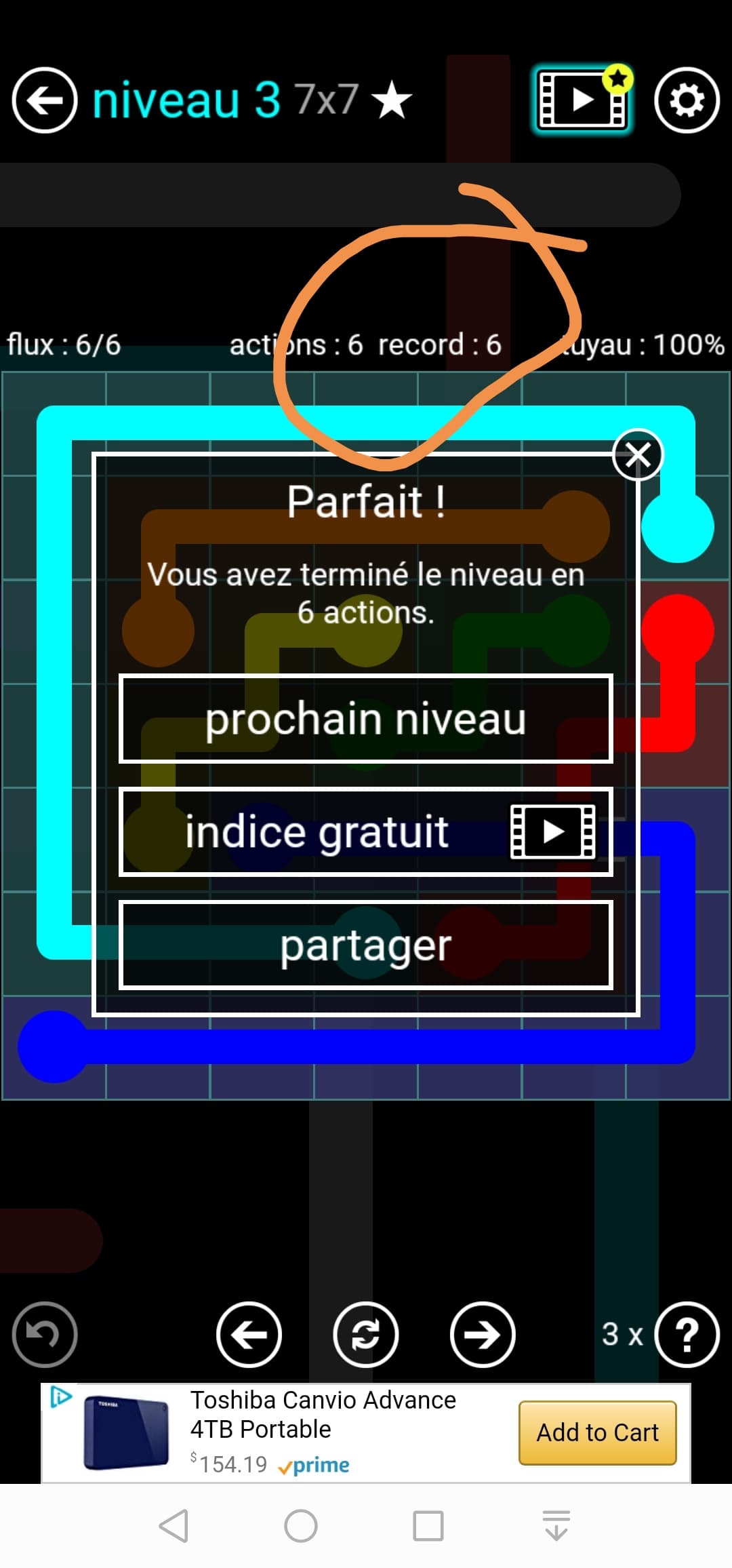Tap the partager button
This screenshot has width=732, height=1568.
366,945
